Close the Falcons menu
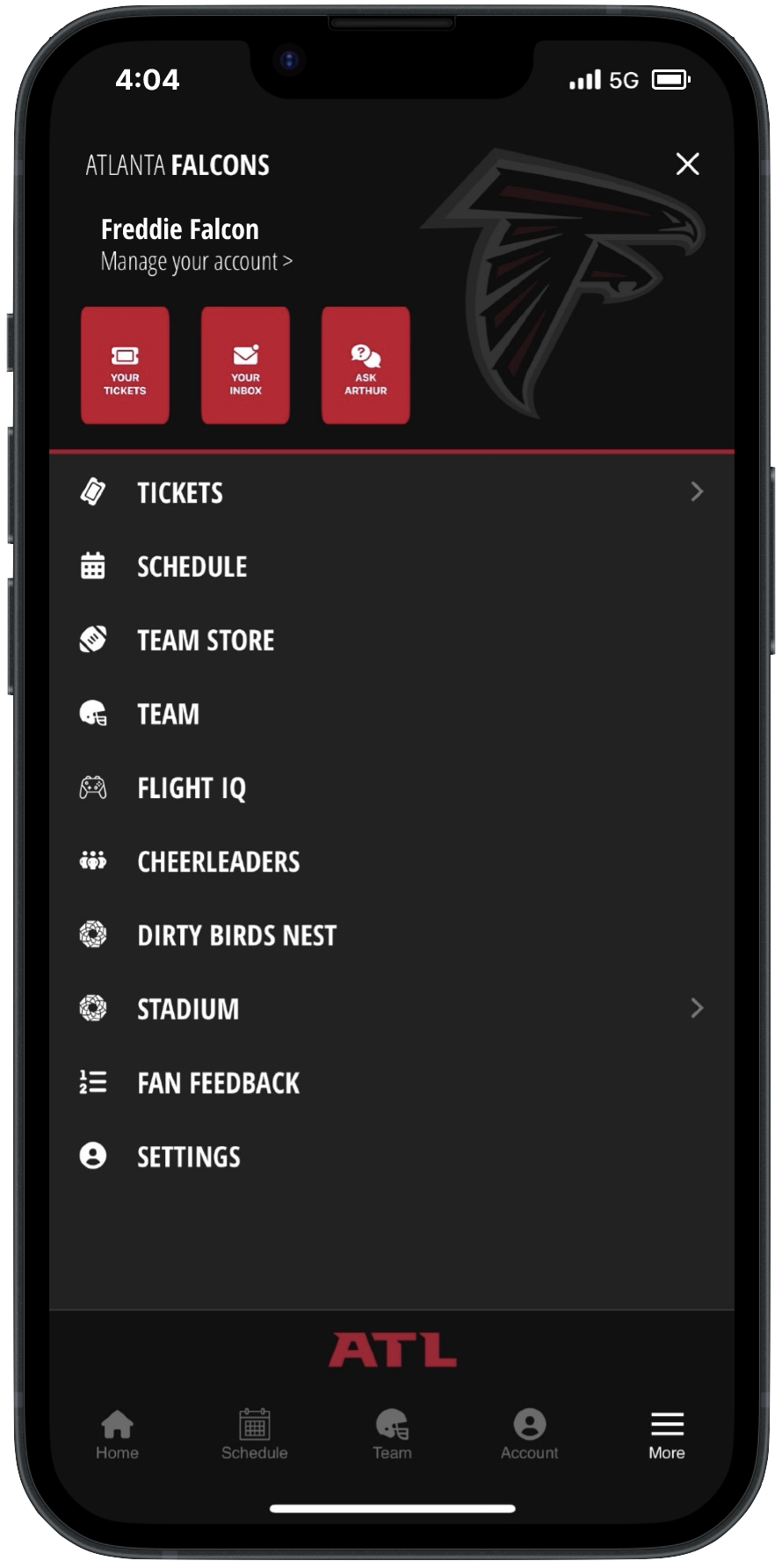782x1568 pixels. [687, 164]
